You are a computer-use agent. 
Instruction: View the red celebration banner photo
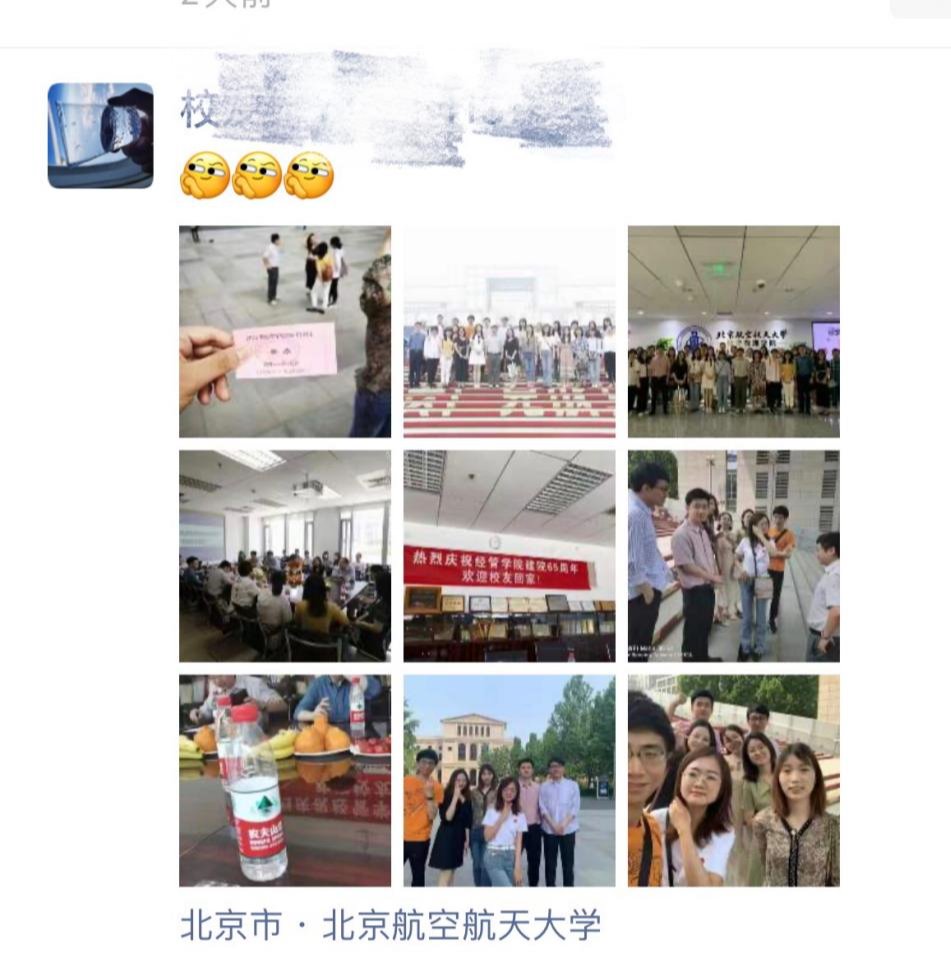(509, 556)
